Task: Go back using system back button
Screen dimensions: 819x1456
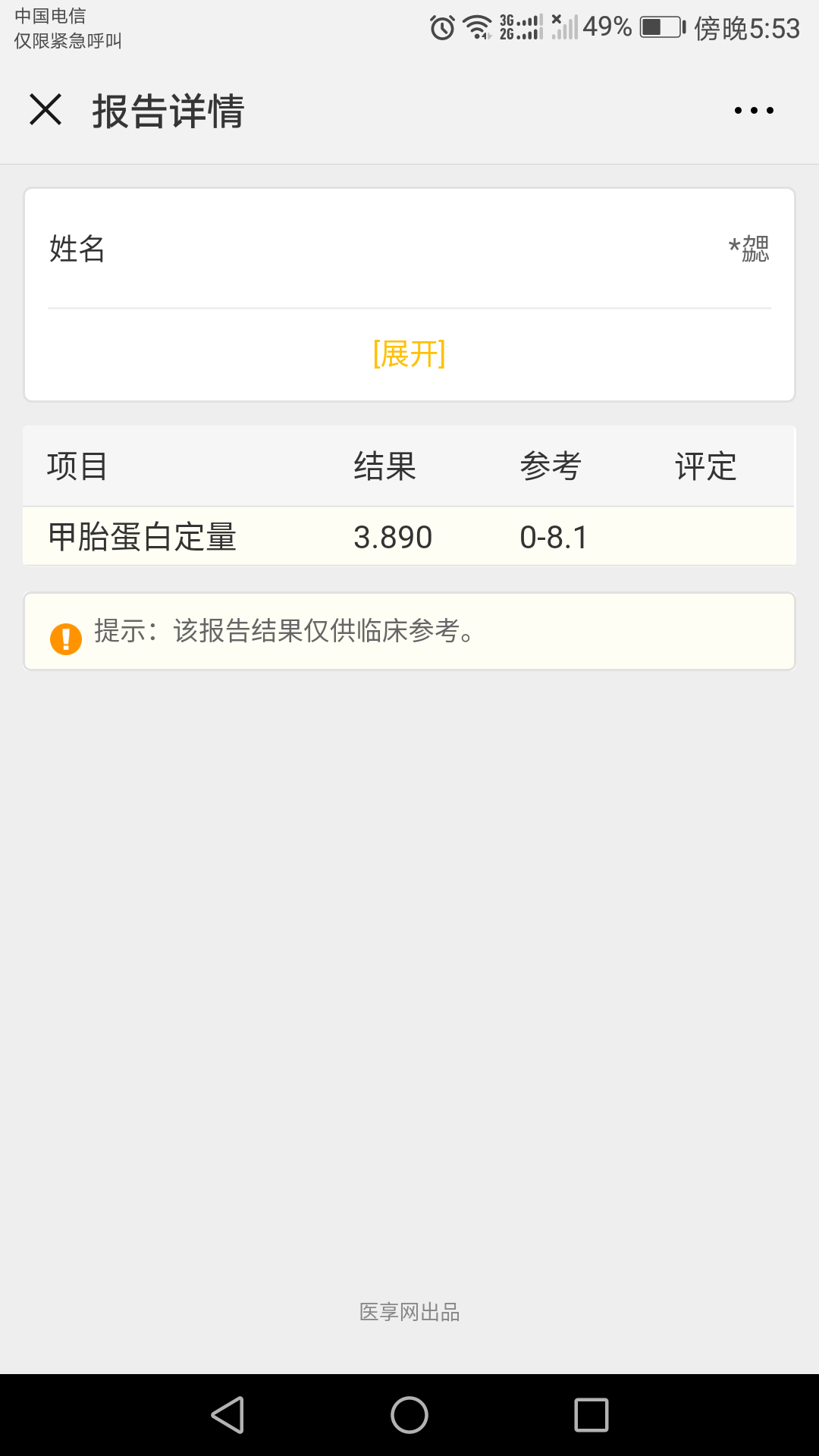Action: (x=227, y=1415)
